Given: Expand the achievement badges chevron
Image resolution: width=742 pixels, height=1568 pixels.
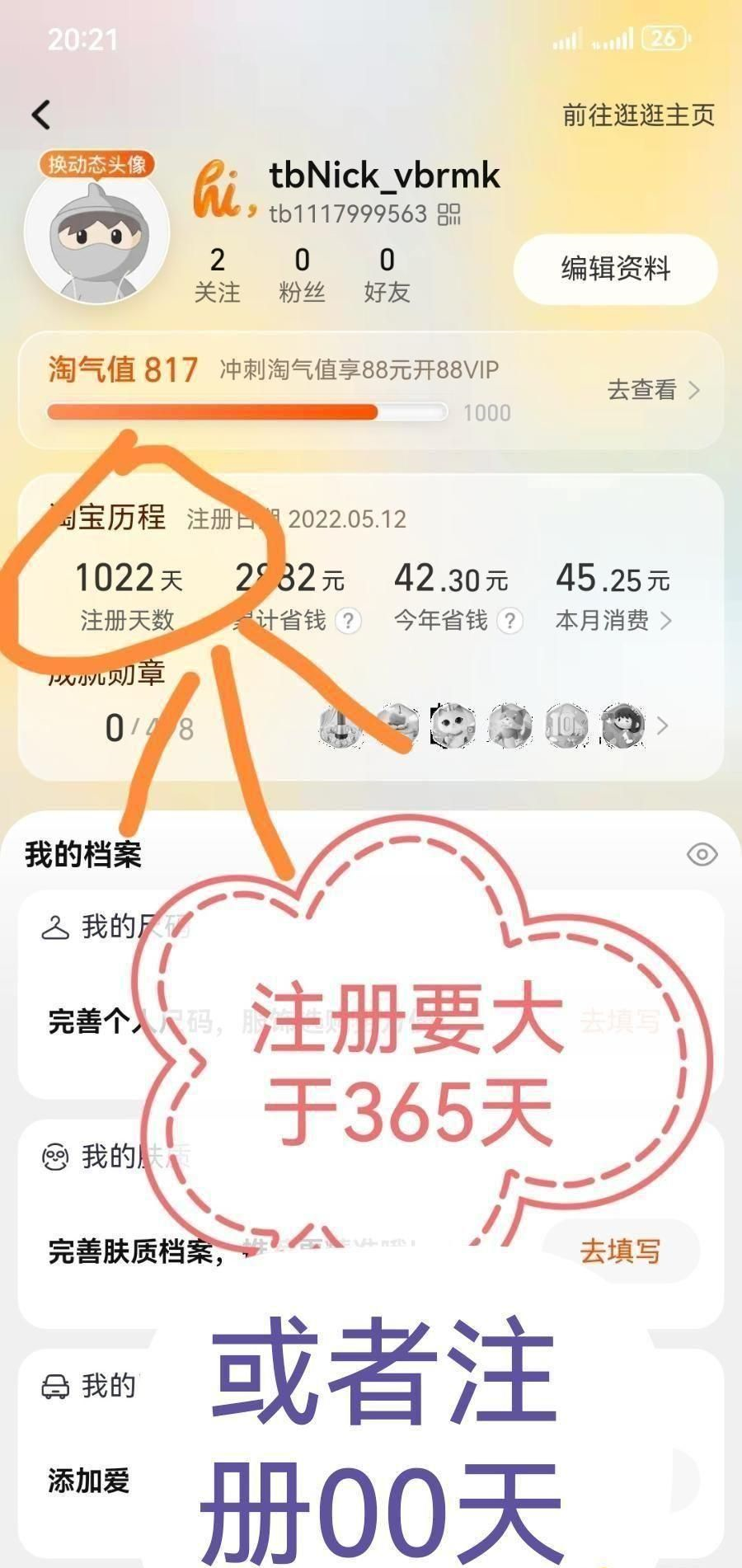Looking at the screenshot, I should 662,726.
